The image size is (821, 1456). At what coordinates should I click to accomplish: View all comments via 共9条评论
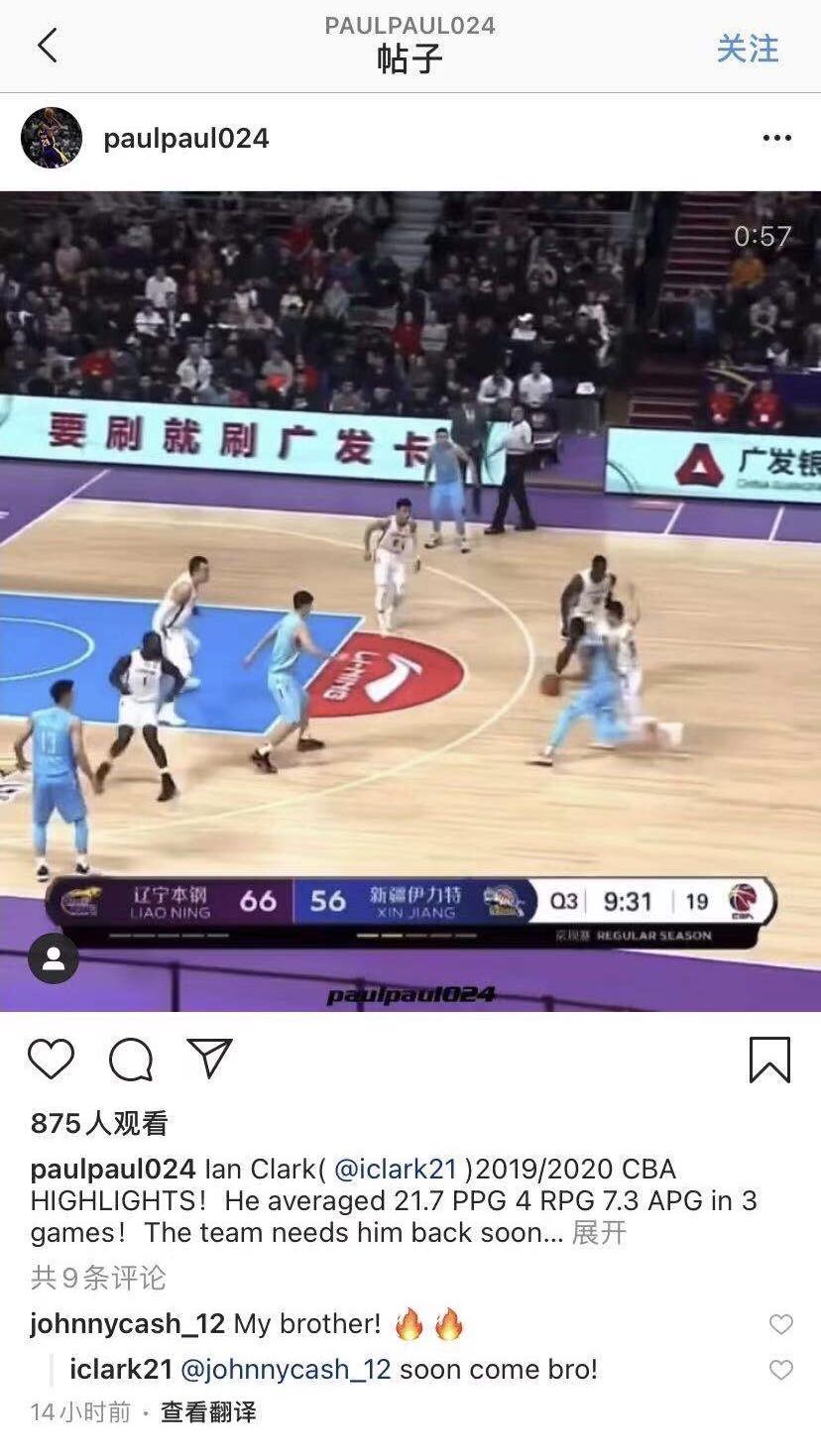pyautogui.click(x=98, y=1278)
